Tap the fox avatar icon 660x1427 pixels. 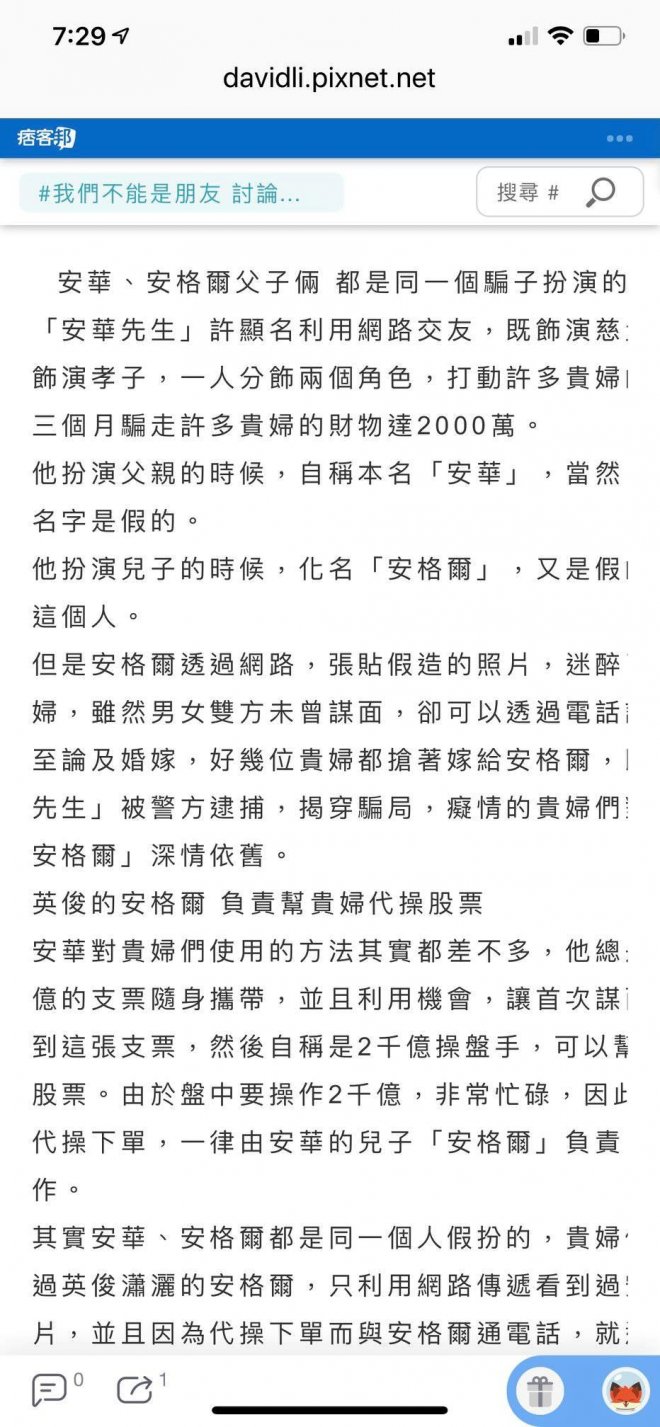[625, 1391]
